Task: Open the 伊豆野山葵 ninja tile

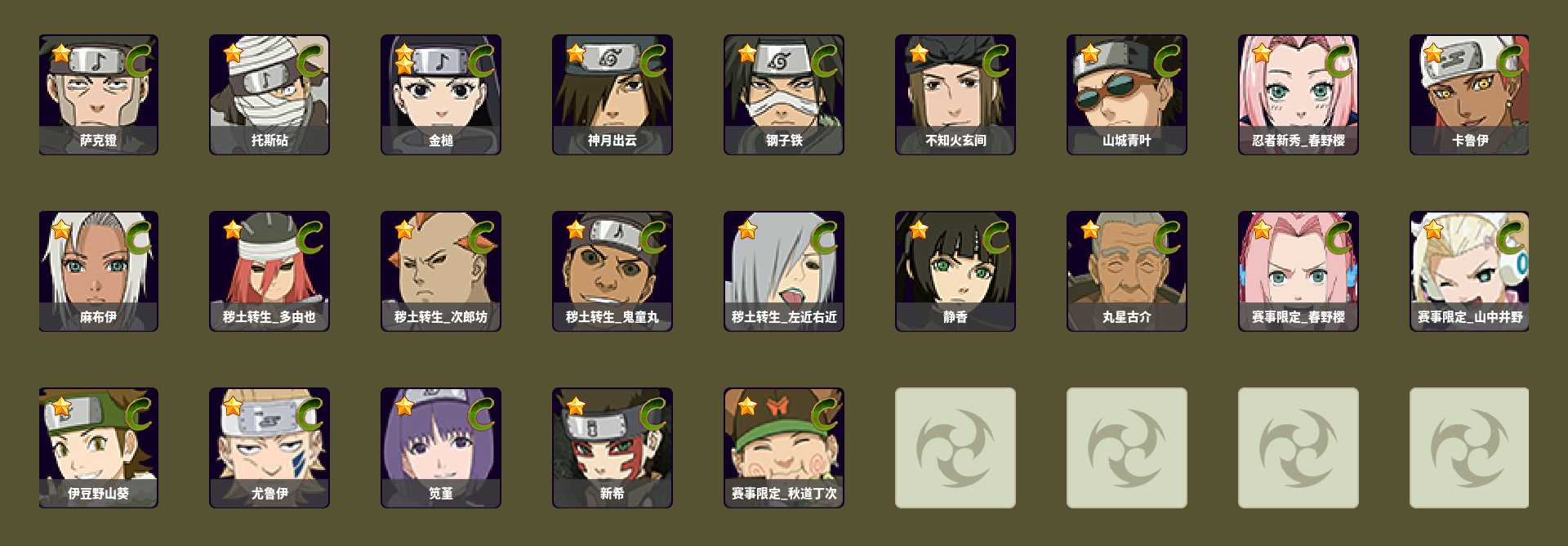Action: 98,447
